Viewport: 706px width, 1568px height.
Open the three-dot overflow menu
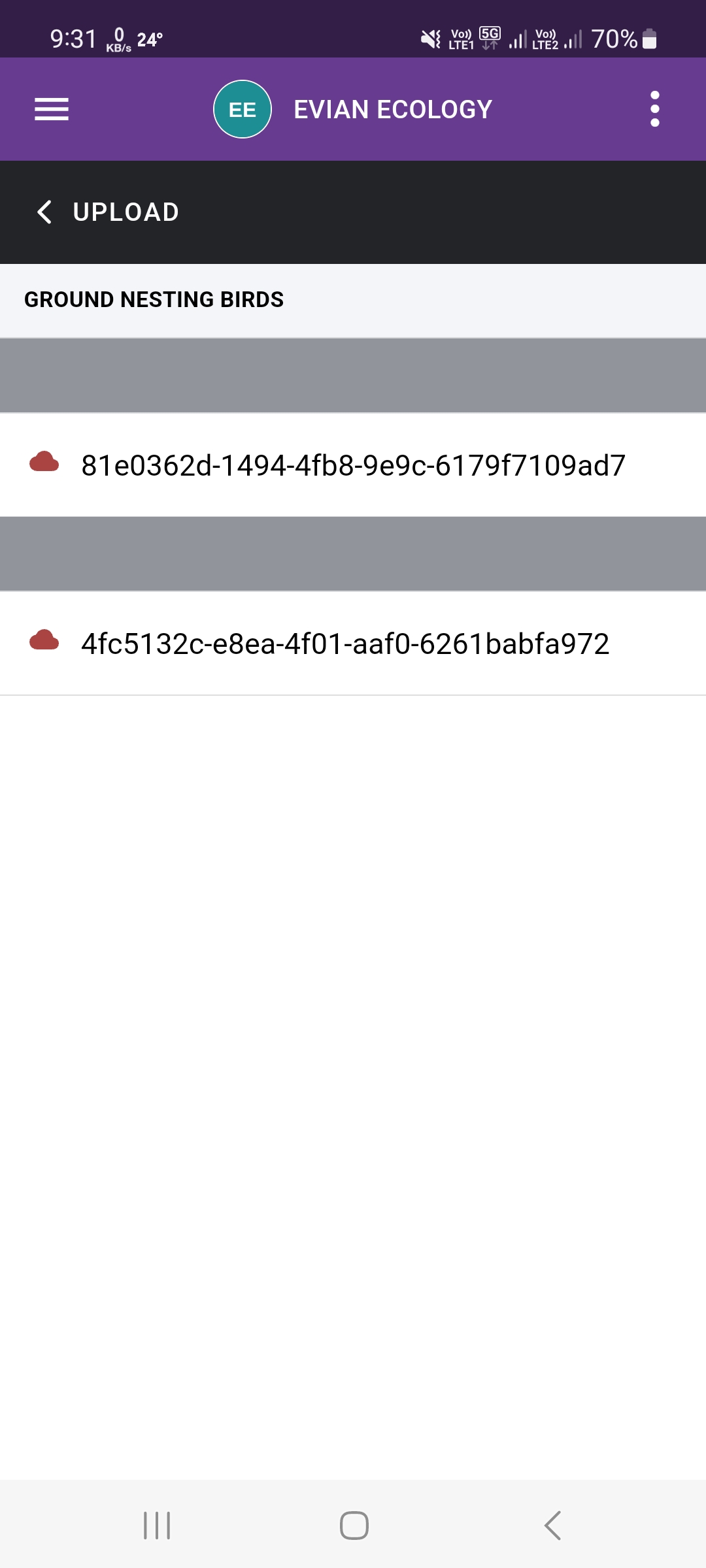pos(654,109)
